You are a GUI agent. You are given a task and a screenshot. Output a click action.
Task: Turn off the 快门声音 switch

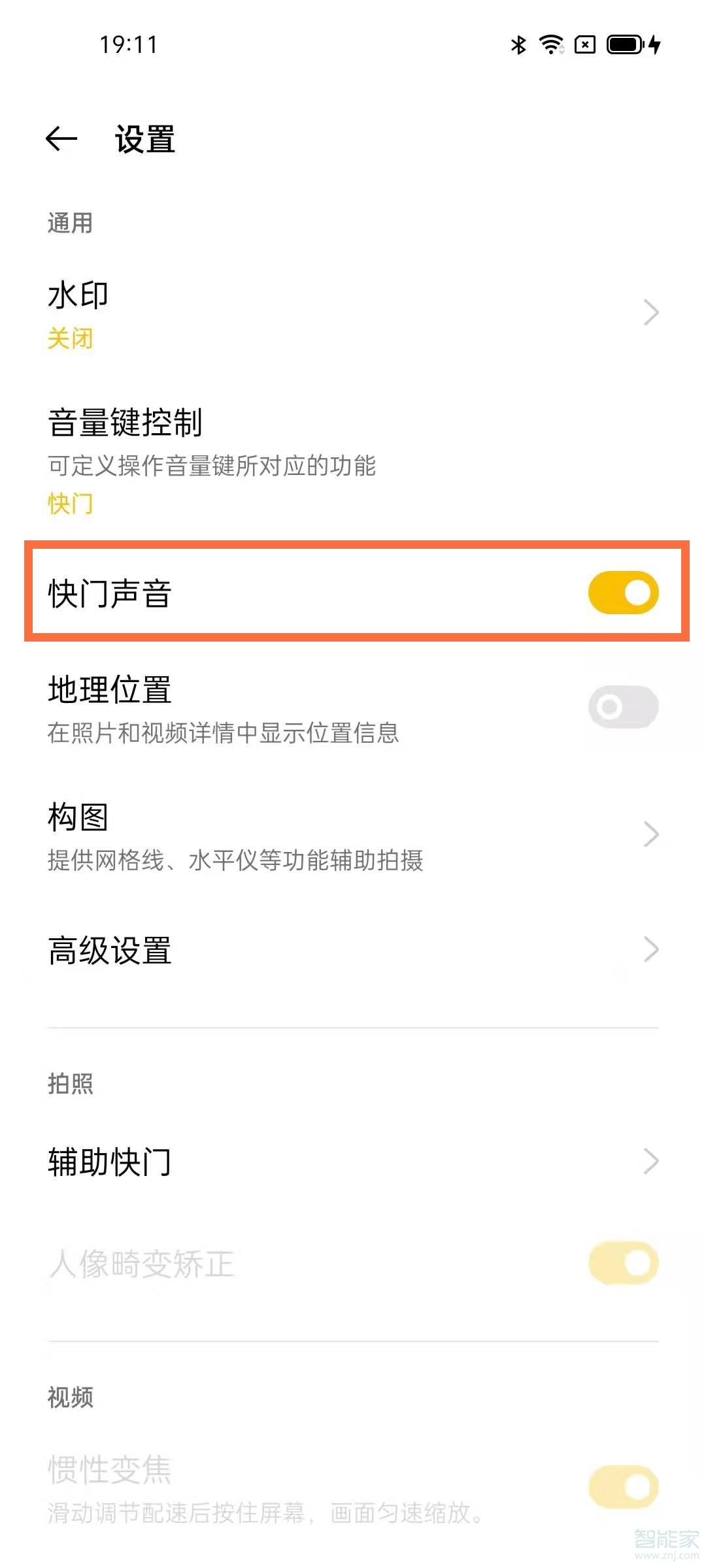pyautogui.click(x=623, y=591)
